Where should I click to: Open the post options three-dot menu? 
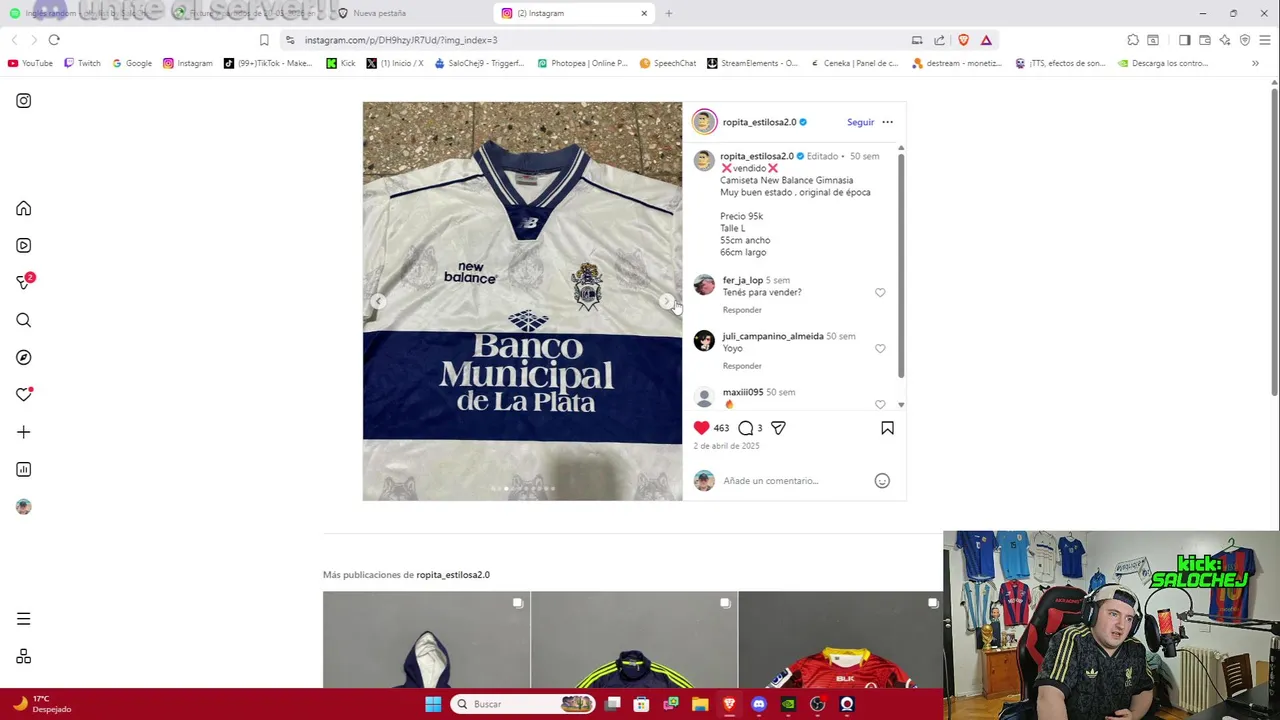[x=887, y=122]
